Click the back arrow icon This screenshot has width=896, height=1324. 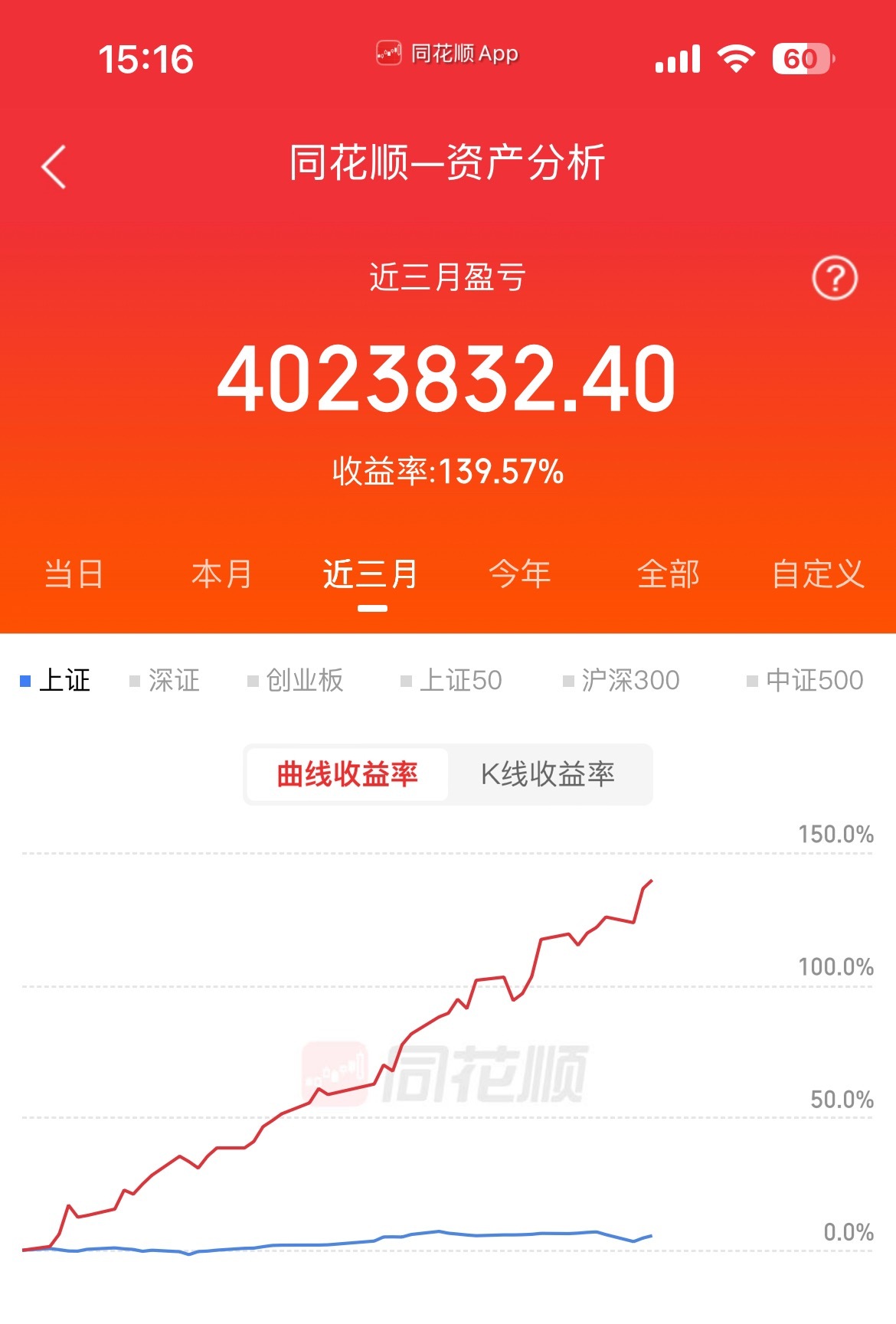point(54,167)
